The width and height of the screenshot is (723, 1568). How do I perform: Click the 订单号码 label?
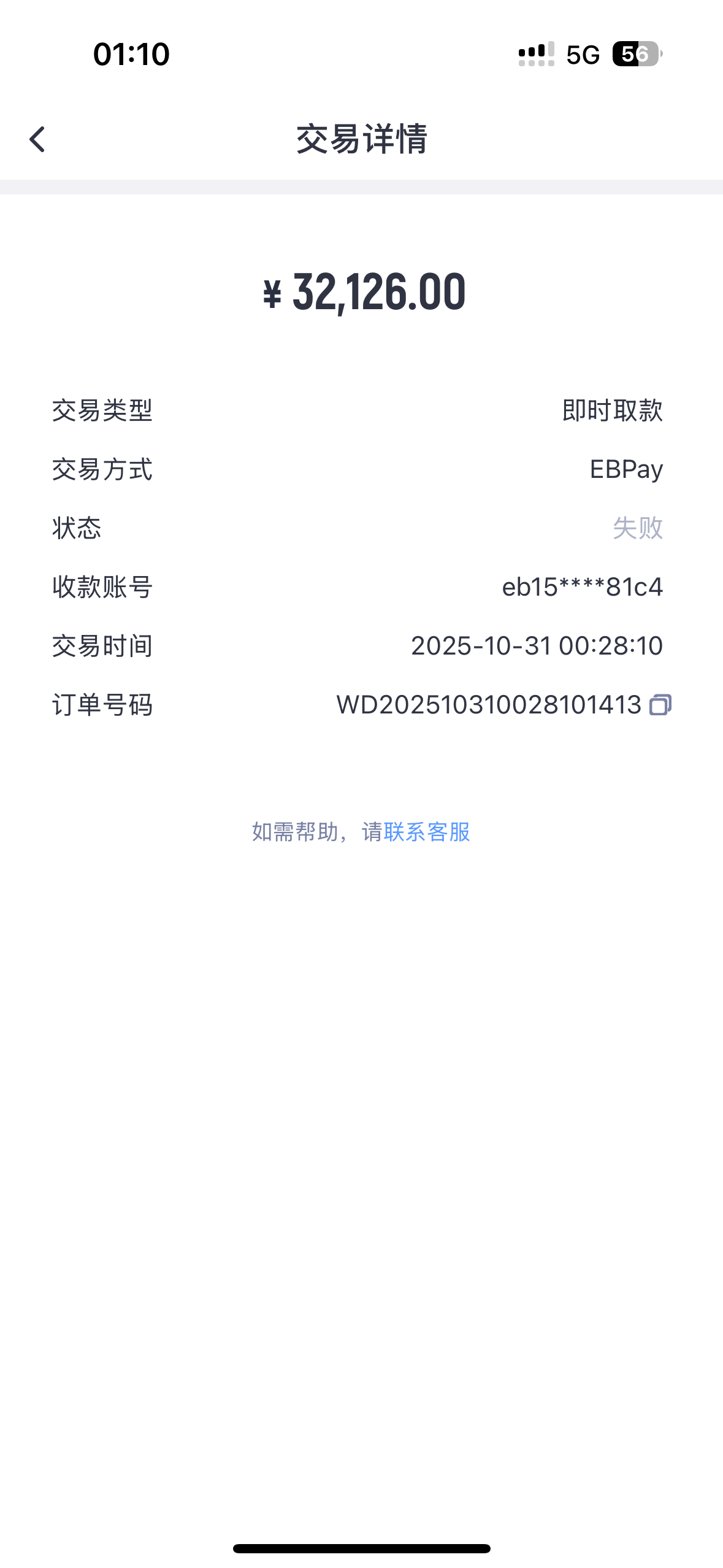coord(102,705)
